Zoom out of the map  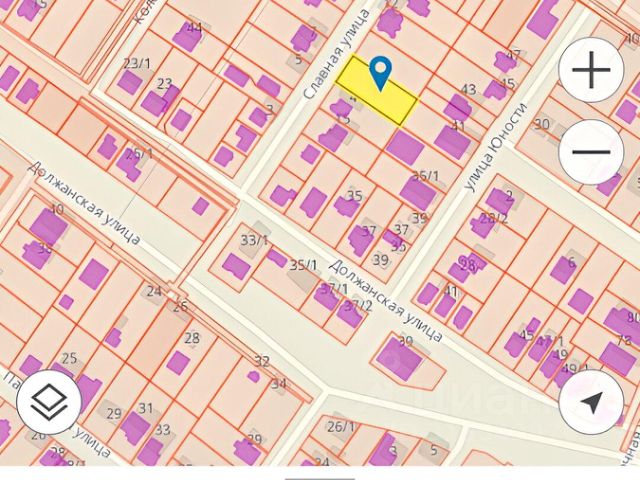tap(593, 152)
